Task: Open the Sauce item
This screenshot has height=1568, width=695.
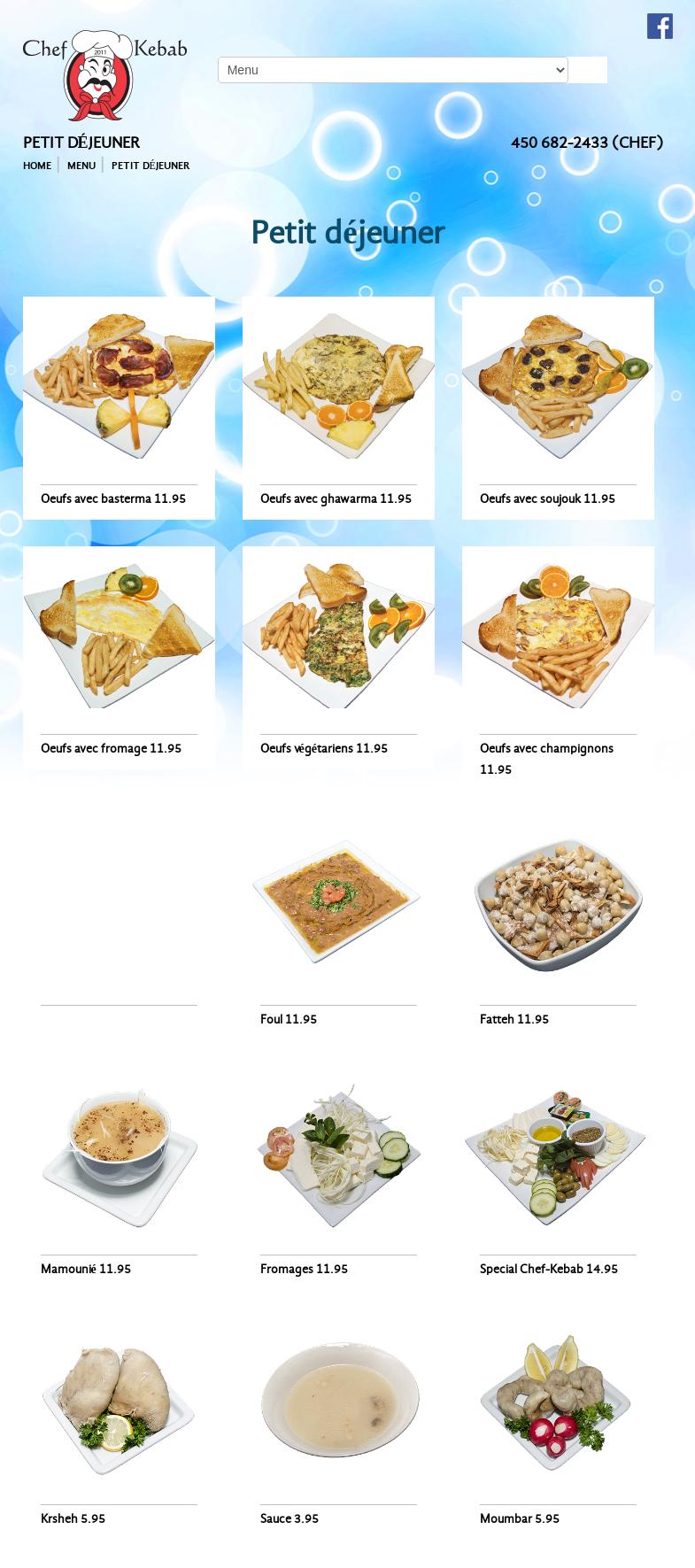Action: [x=338, y=1428]
